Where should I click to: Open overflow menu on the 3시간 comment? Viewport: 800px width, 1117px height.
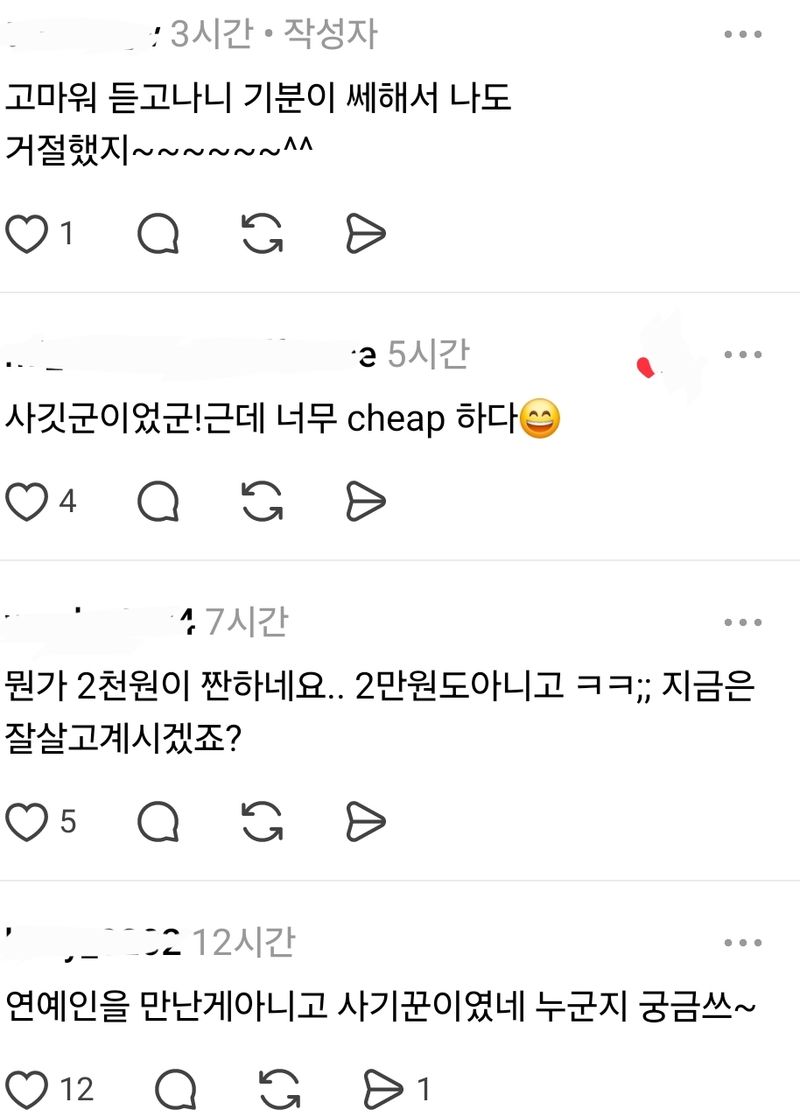click(743, 35)
